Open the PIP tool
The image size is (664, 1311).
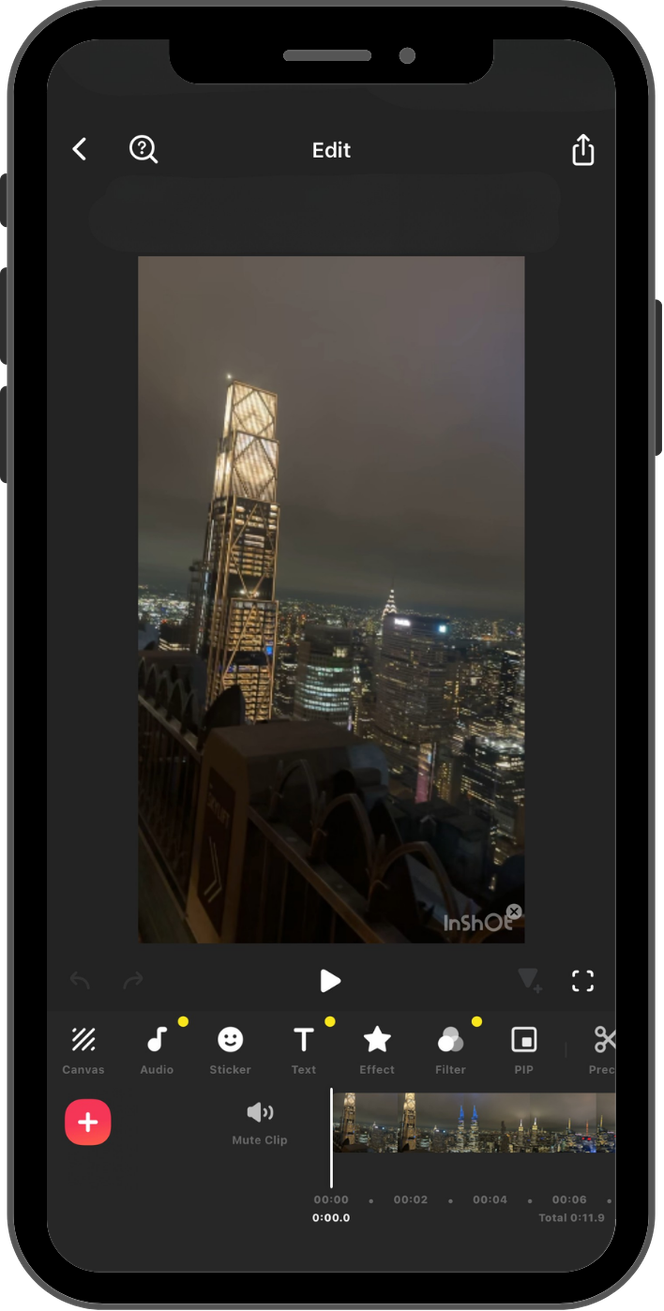pyautogui.click(x=524, y=1050)
